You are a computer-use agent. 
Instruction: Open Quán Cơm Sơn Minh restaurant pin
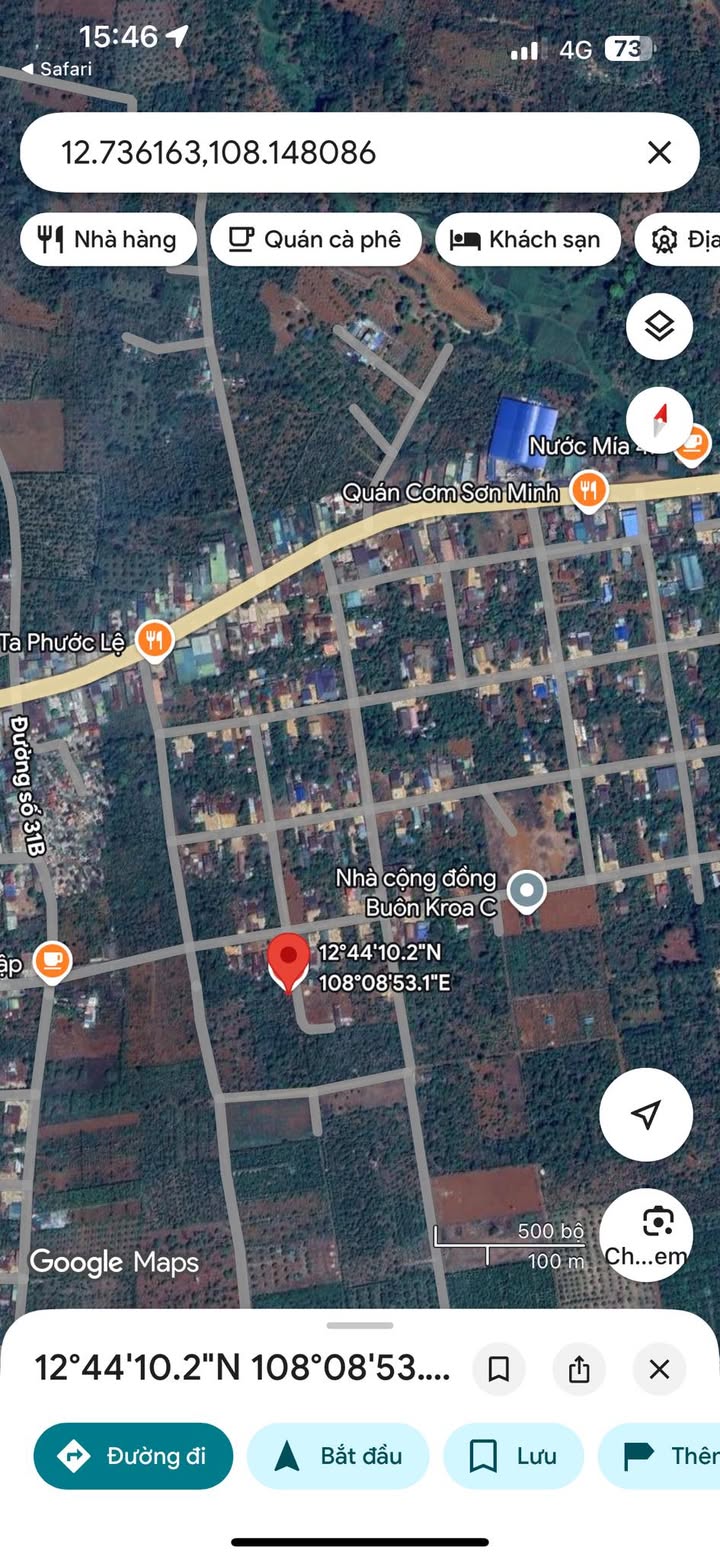(x=589, y=491)
